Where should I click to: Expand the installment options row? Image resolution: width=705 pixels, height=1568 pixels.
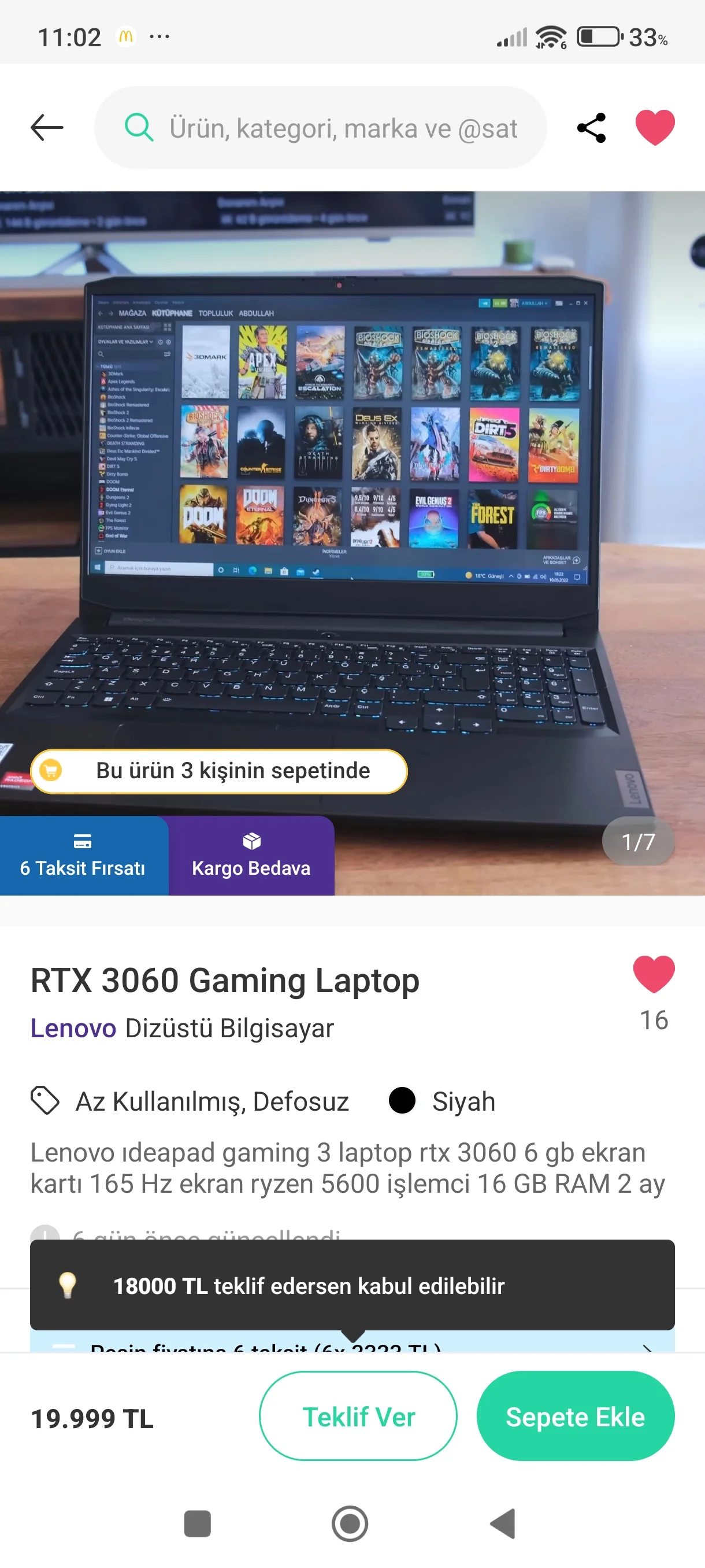[x=647, y=1347]
